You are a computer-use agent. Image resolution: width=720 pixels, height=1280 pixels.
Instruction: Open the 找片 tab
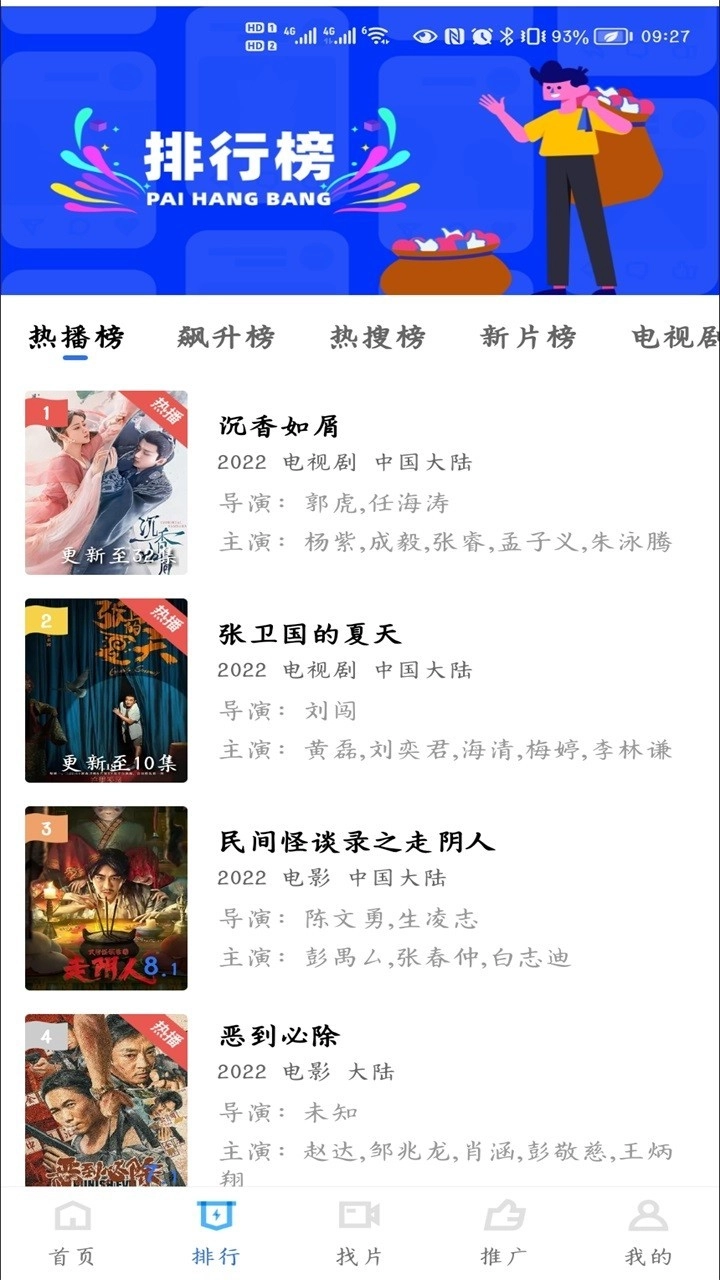[359, 1233]
